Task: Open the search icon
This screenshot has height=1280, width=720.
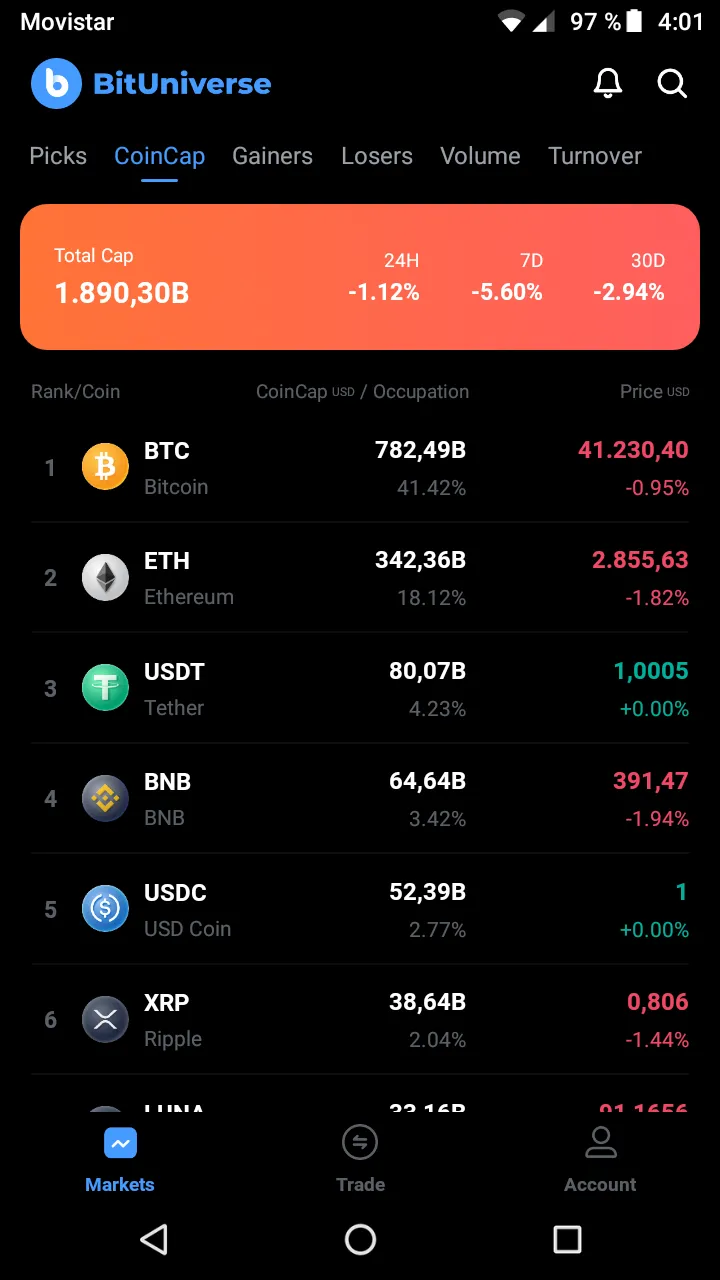Action: pos(672,84)
